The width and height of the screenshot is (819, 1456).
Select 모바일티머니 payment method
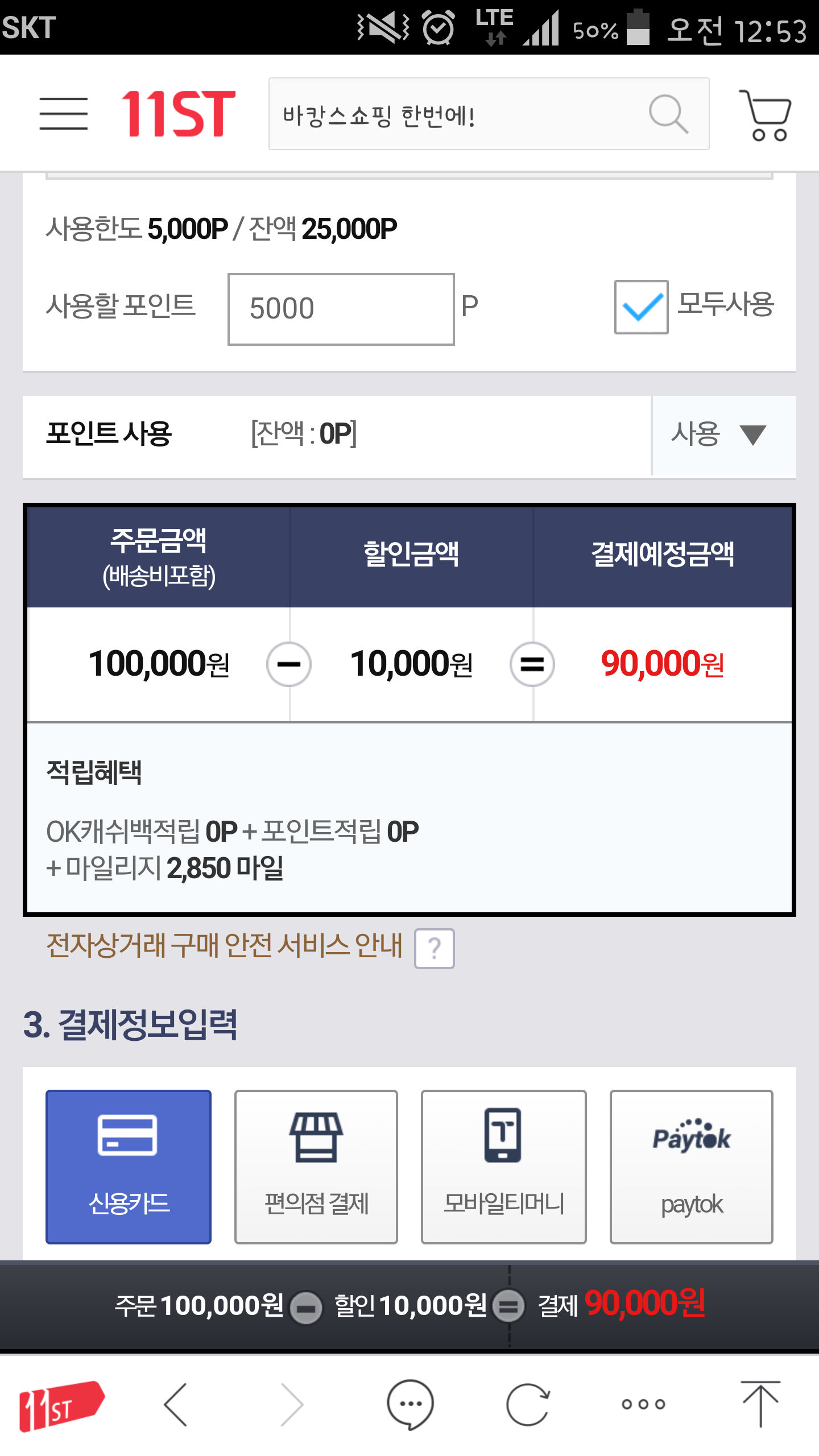pyautogui.click(x=504, y=1167)
